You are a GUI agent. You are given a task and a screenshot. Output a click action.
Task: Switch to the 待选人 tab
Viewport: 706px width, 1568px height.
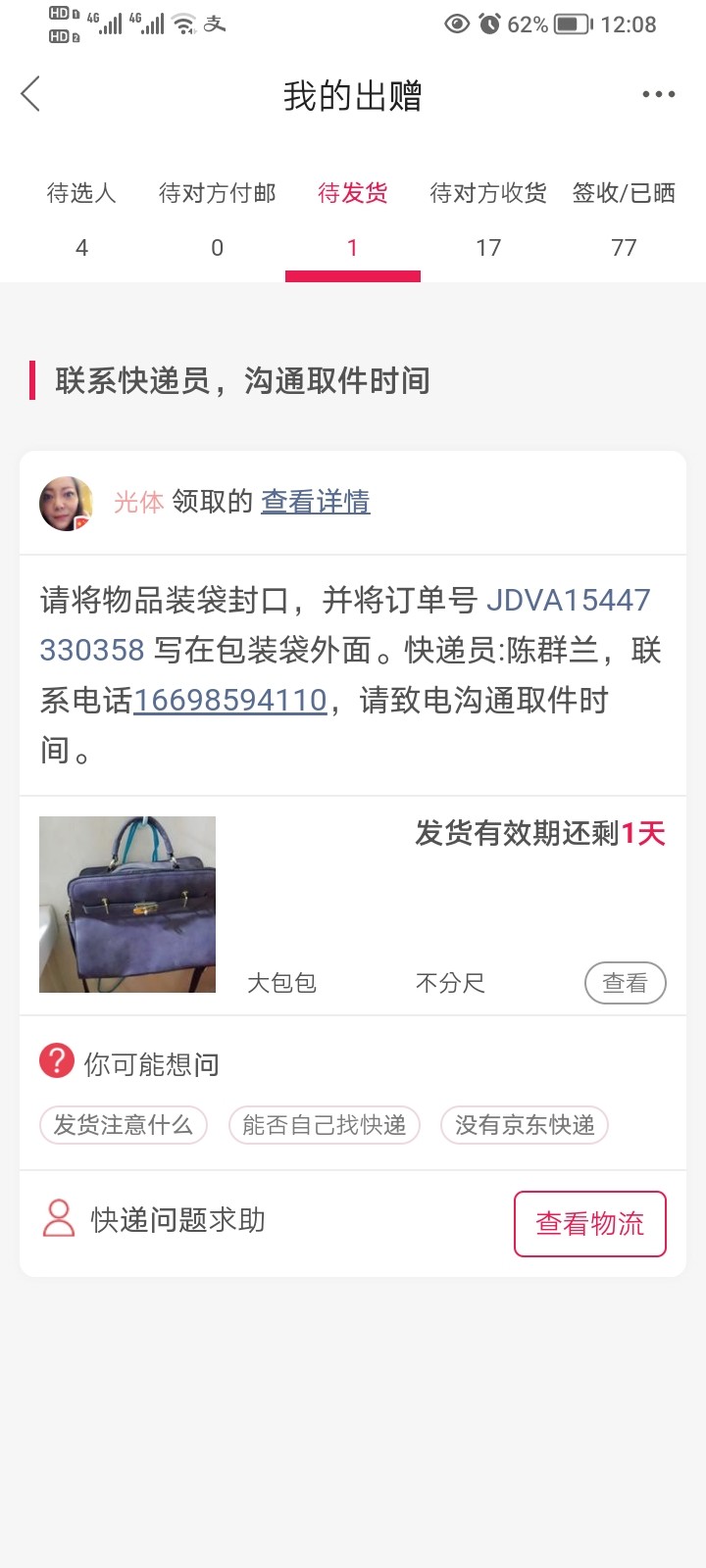point(81,218)
